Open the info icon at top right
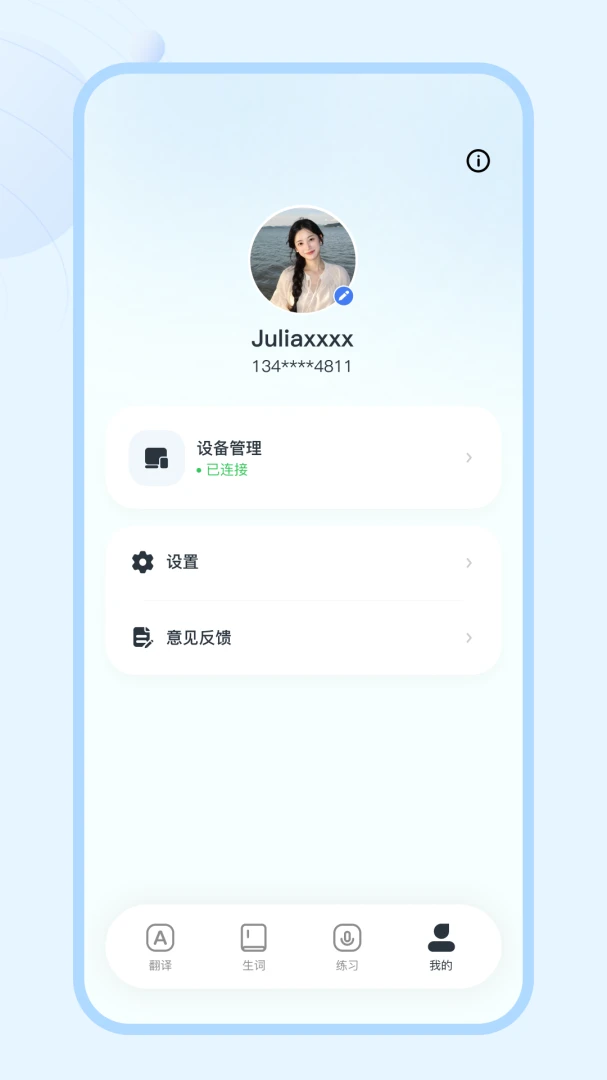 click(478, 160)
